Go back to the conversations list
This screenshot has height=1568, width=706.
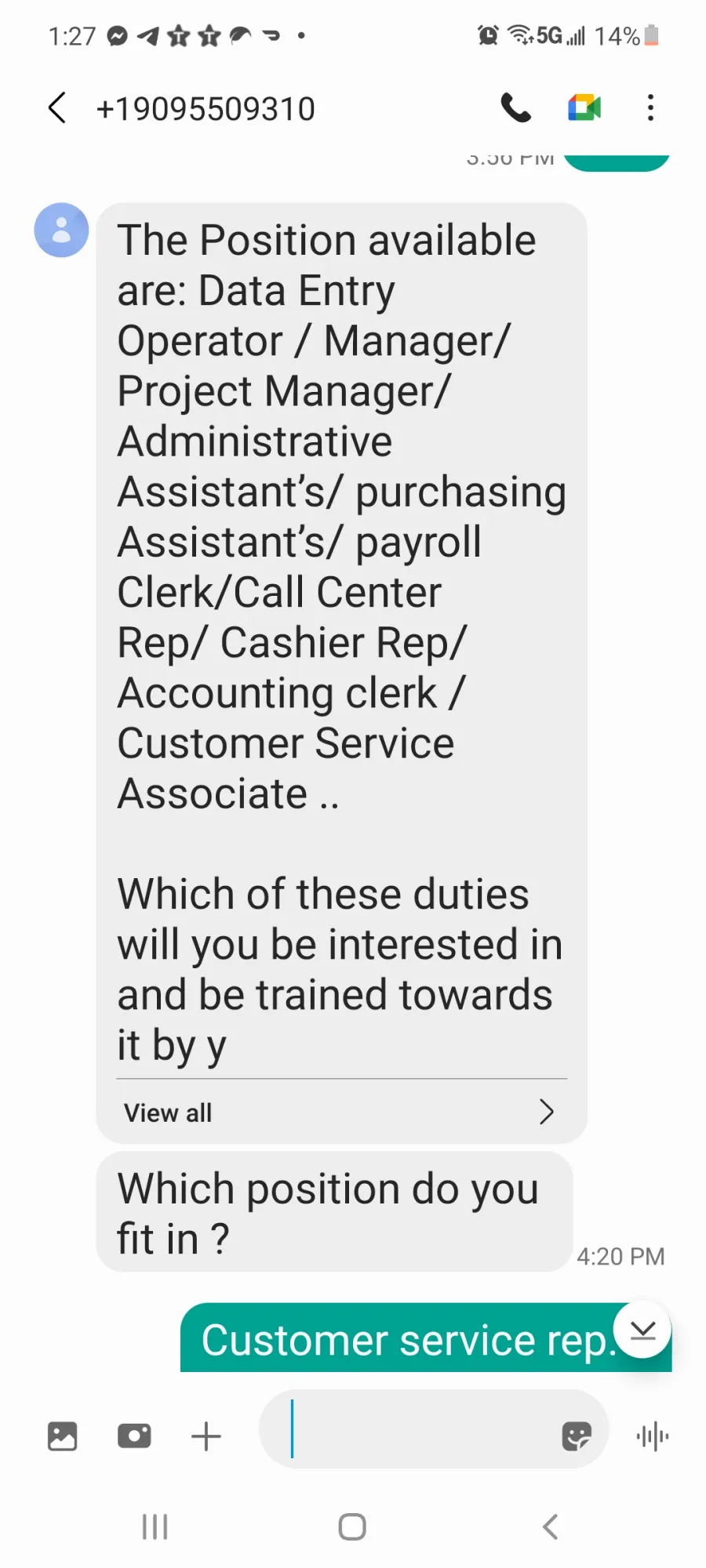(x=57, y=108)
